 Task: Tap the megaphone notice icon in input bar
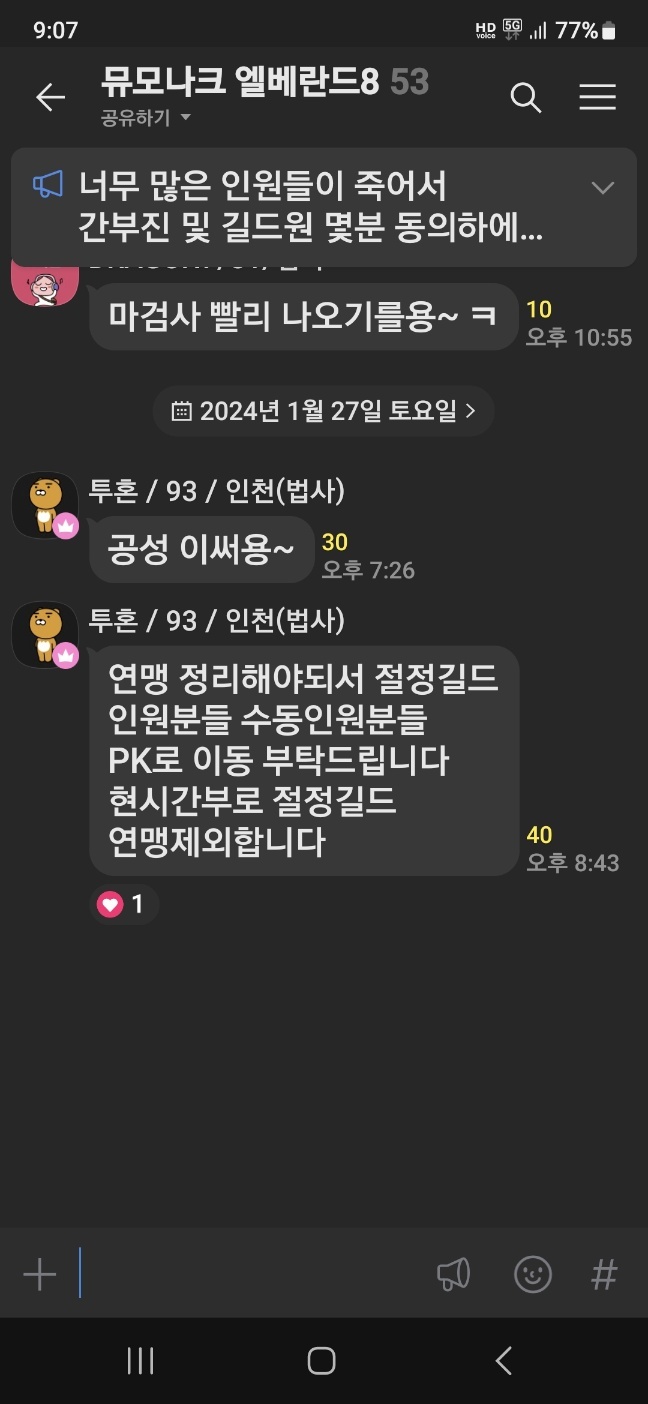tap(453, 1274)
